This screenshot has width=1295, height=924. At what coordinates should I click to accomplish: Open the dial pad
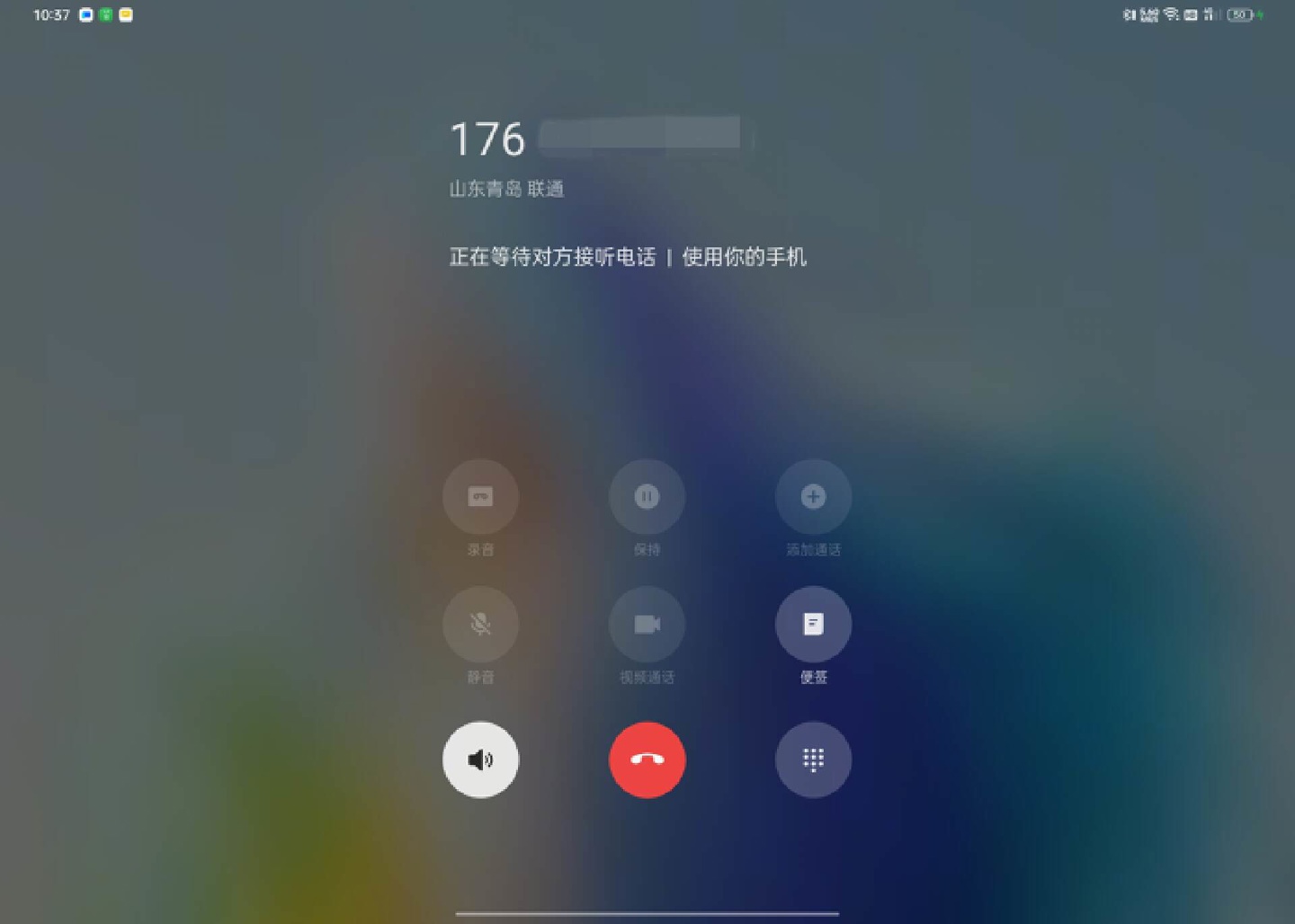coord(813,760)
